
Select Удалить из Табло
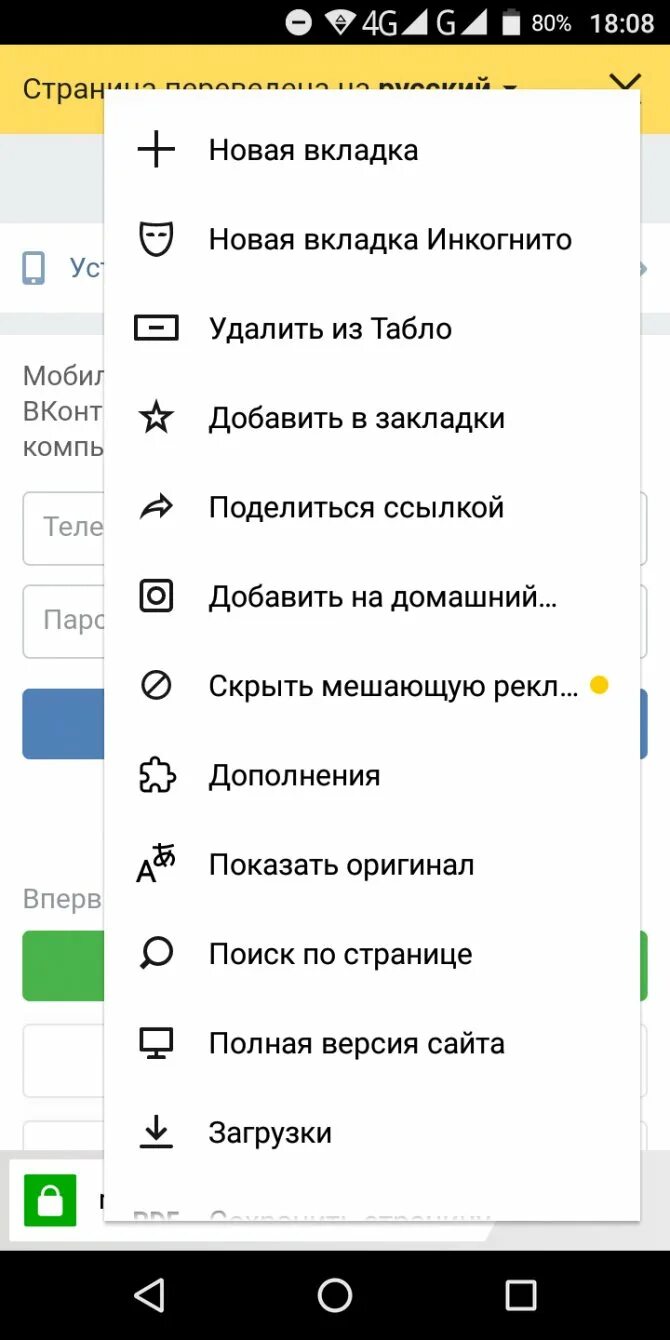pos(329,329)
